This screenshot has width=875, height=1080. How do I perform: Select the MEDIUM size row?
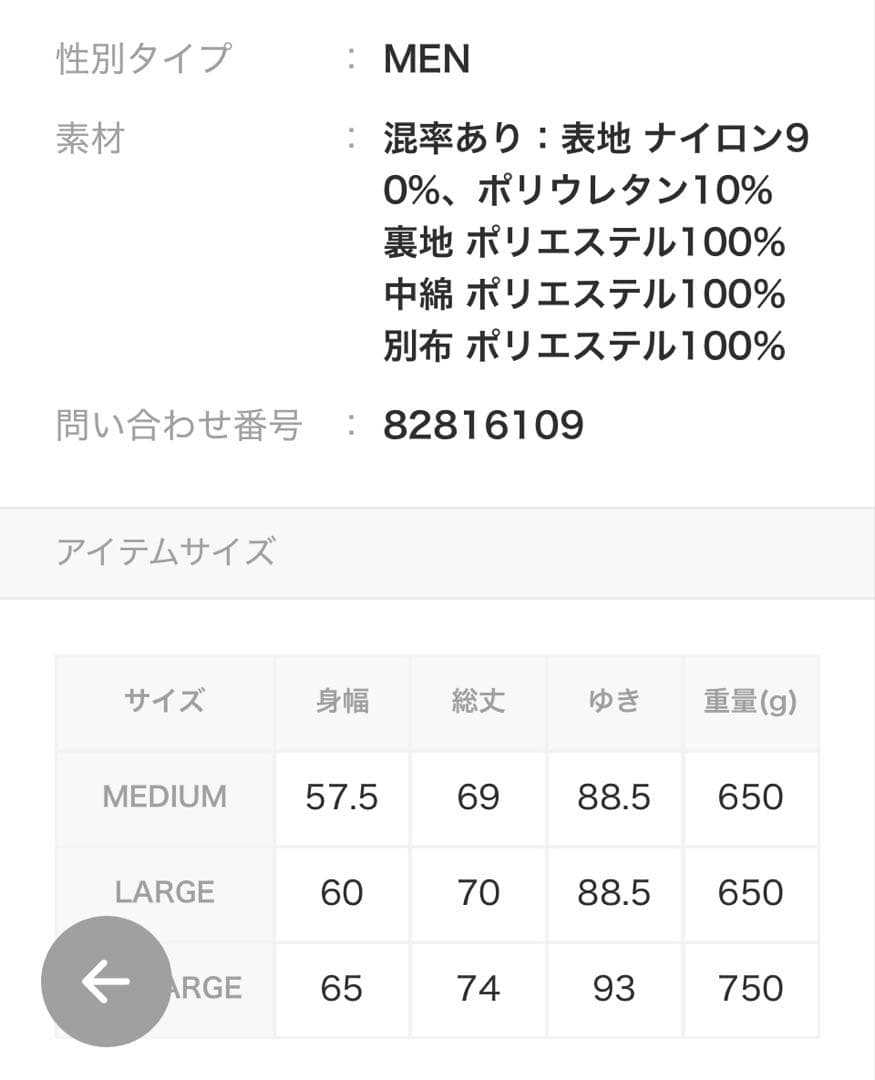click(163, 797)
